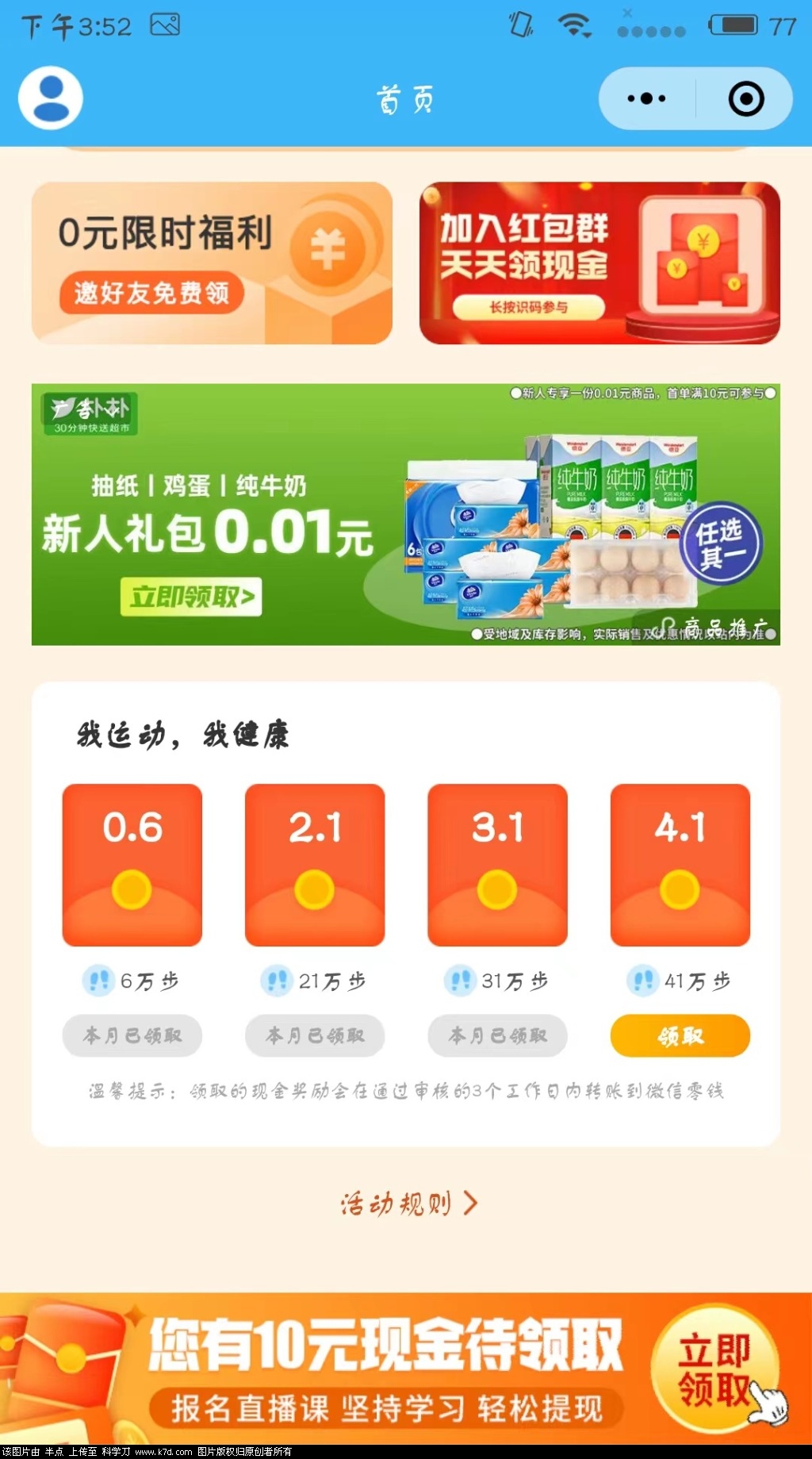812x1459 pixels.
Task: Tap the 4.1 red envelope for 41万步
Action: [680, 865]
